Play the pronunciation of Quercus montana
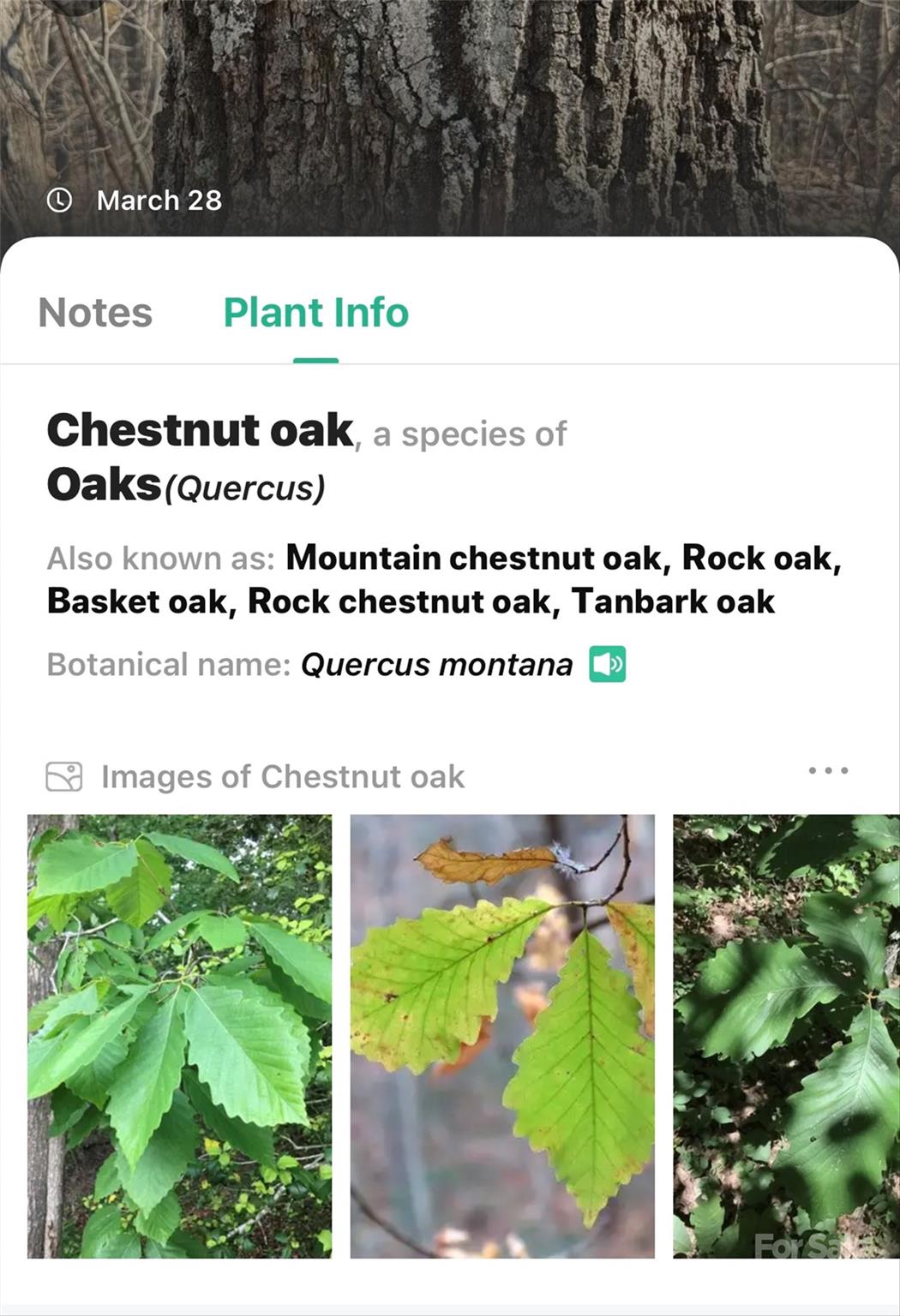 tap(608, 664)
